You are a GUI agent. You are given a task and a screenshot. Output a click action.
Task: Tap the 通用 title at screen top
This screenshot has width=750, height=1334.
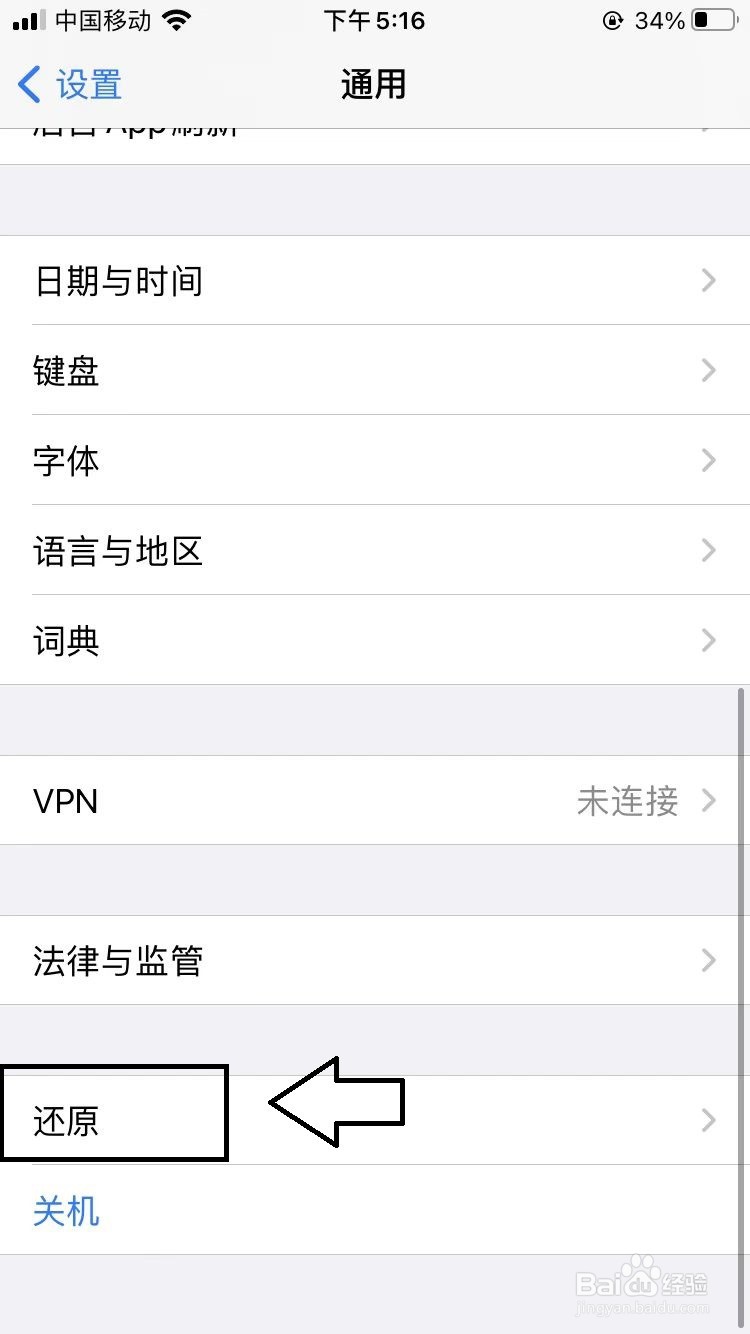374,85
